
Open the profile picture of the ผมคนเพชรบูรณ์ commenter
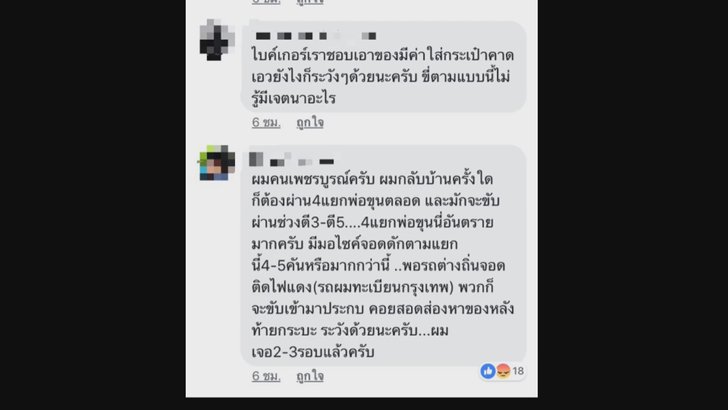click(x=218, y=163)
